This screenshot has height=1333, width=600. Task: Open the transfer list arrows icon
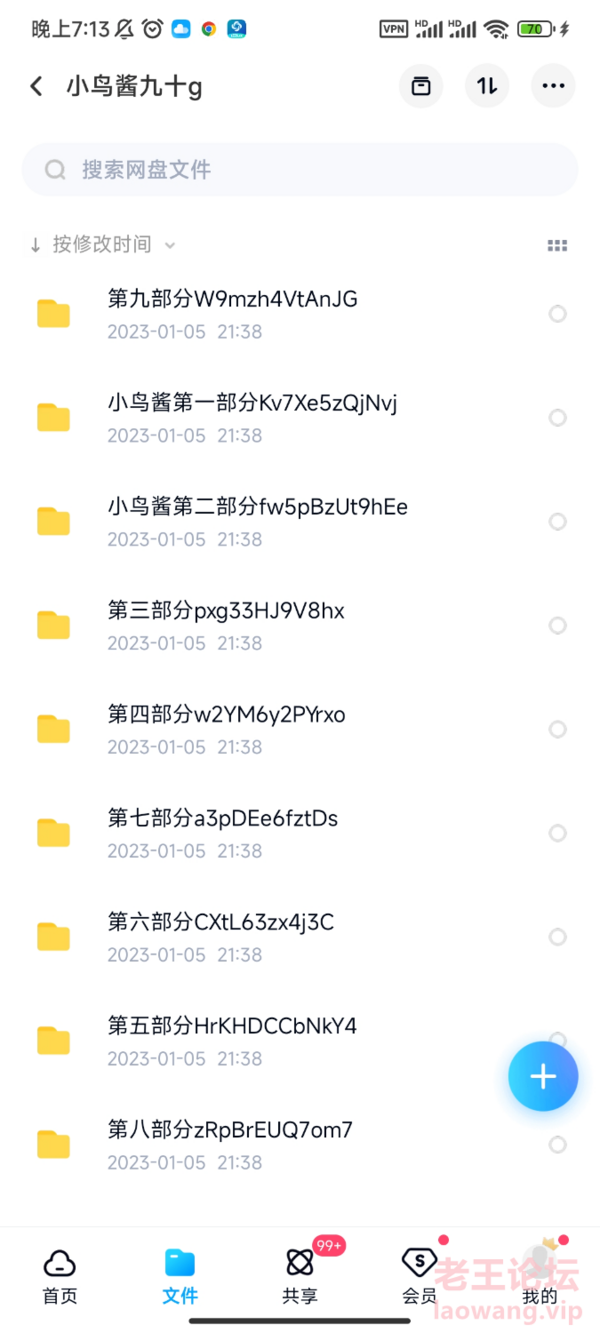(x=487, y=86)
